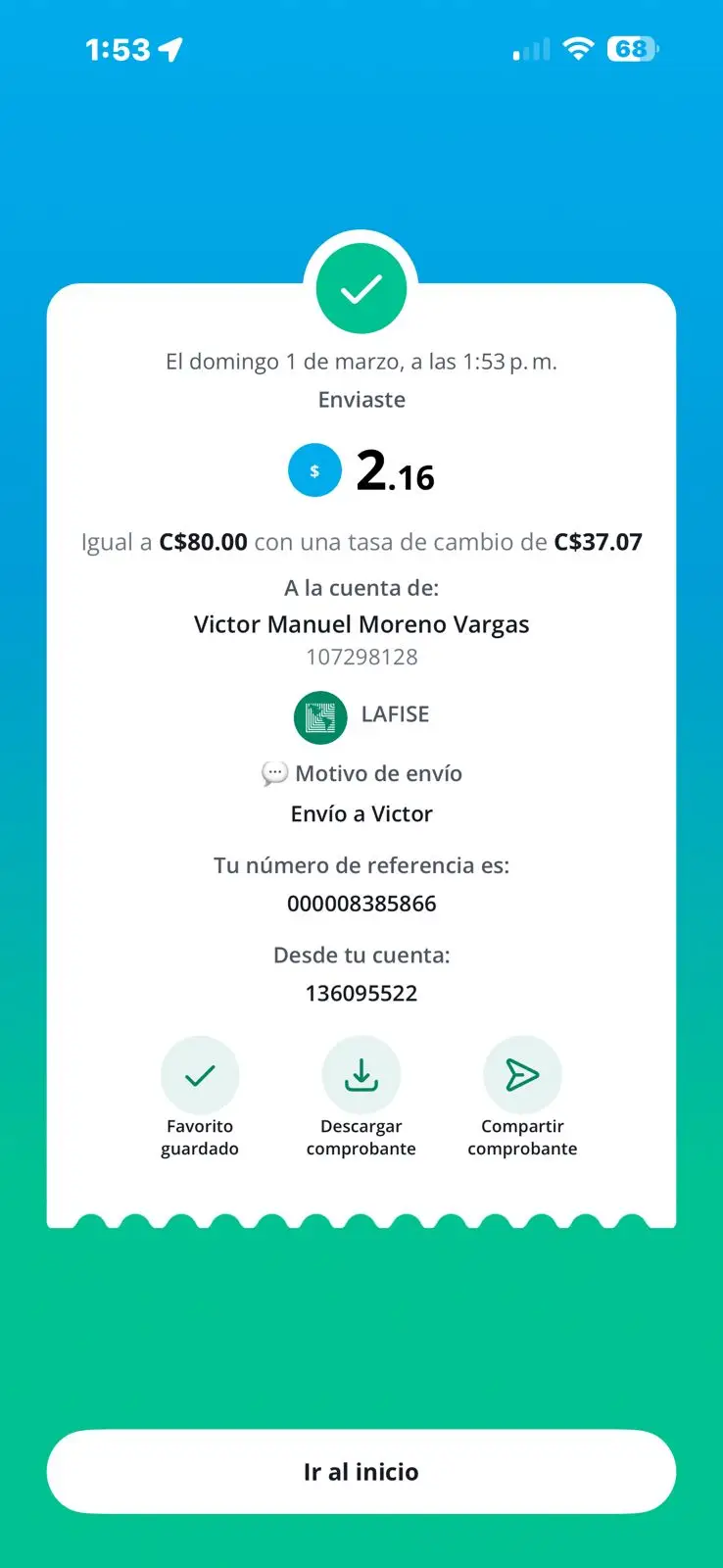Tap the Favorito guardado checkmark button

pos(200,1076)
